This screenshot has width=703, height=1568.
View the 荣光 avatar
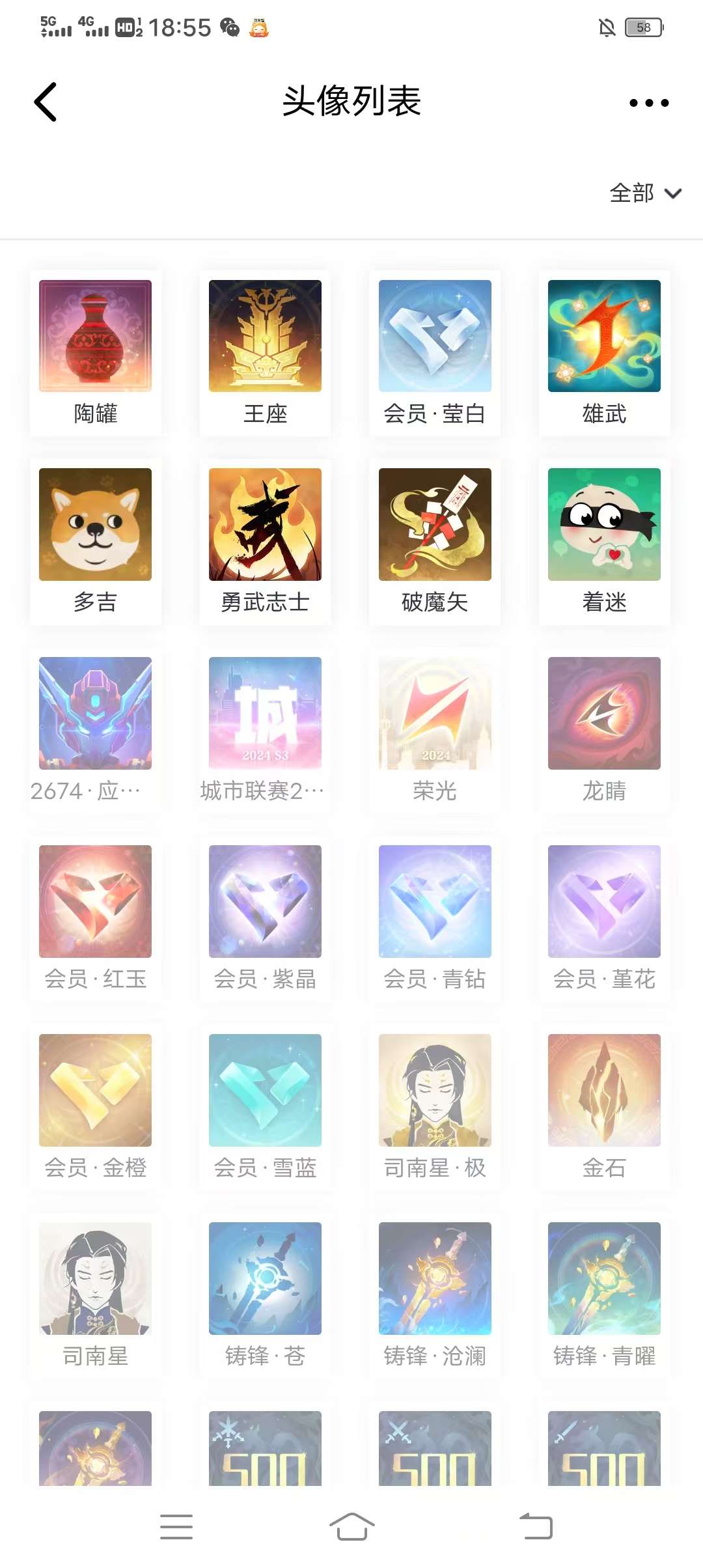435,714
